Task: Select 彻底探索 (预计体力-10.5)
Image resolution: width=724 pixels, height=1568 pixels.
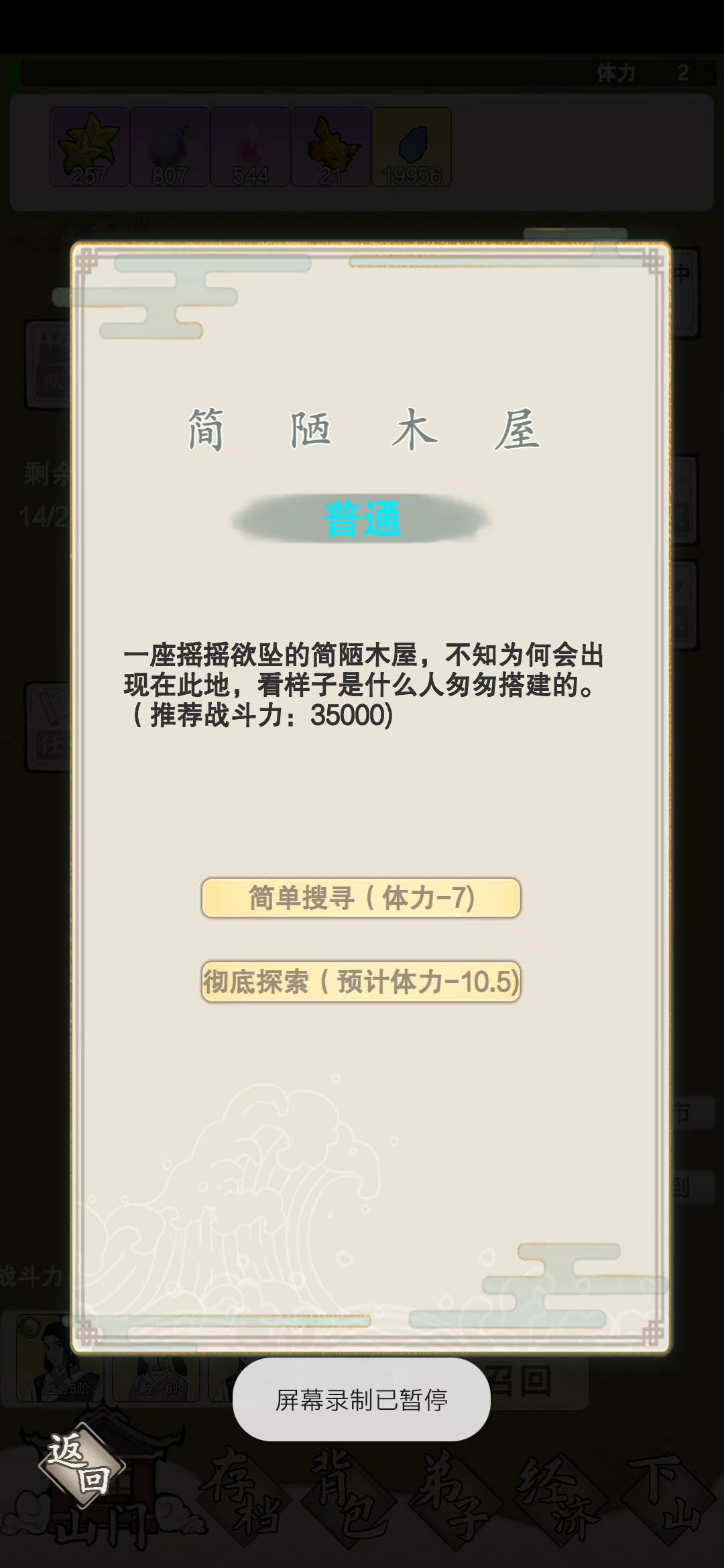Action: click(361, 982)
